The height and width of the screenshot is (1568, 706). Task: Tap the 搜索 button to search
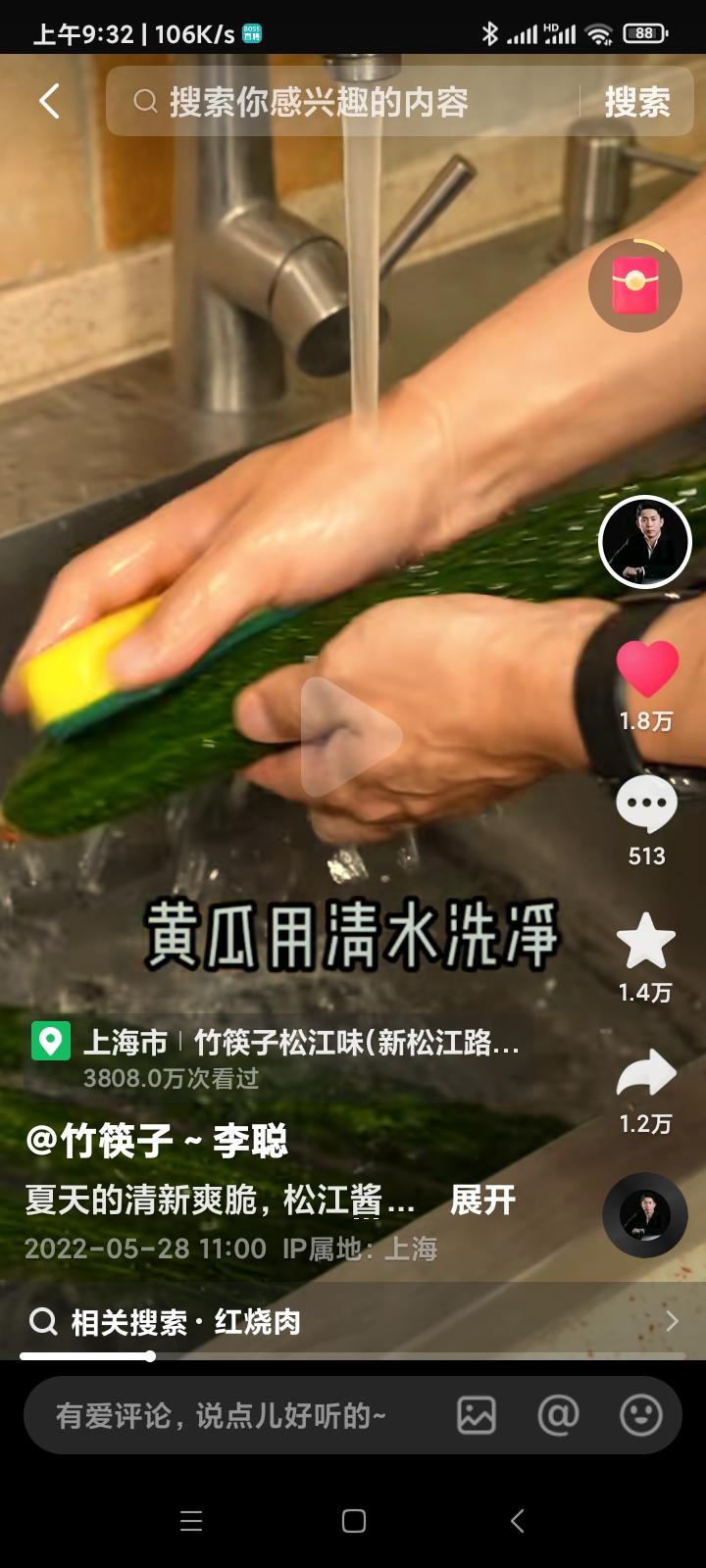(639, 101)
